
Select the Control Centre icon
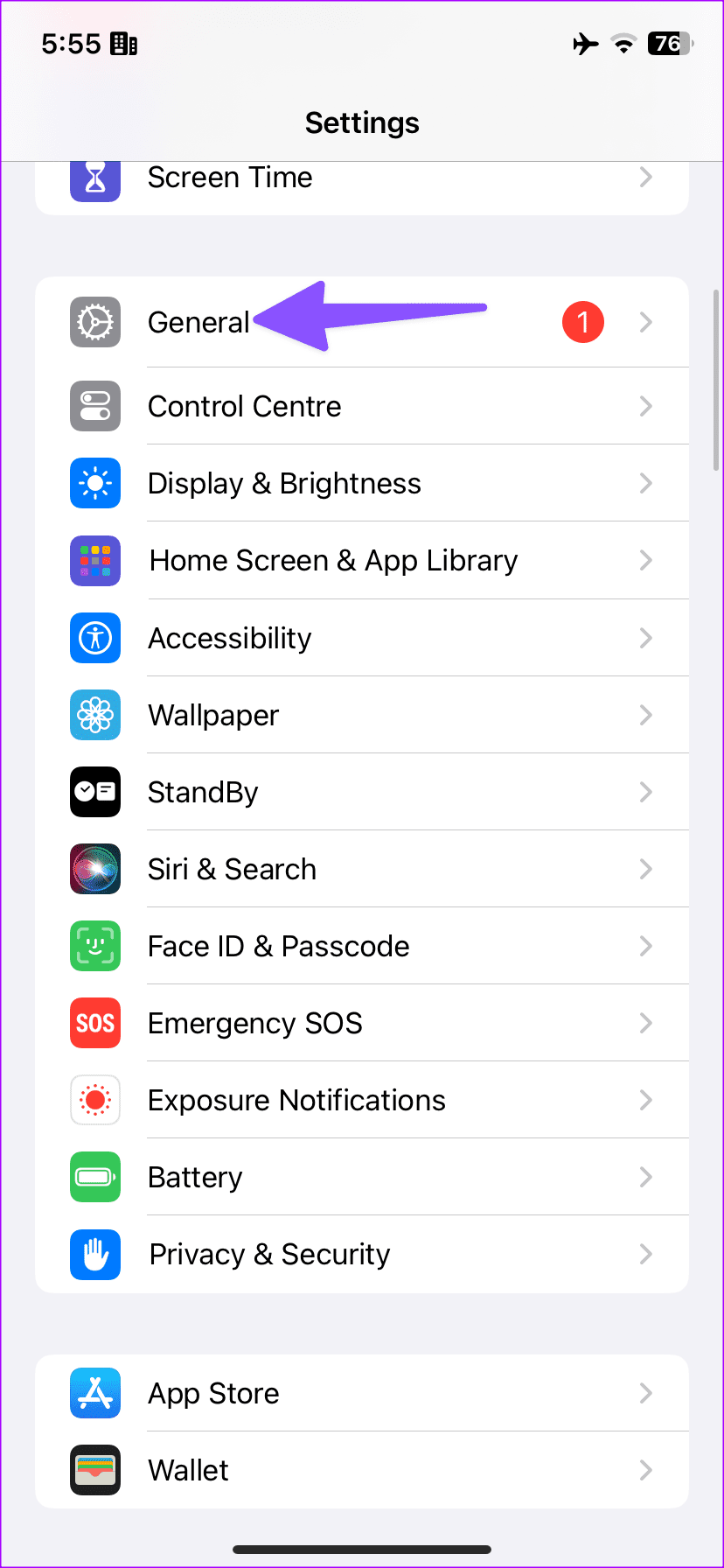click(94, 406)
